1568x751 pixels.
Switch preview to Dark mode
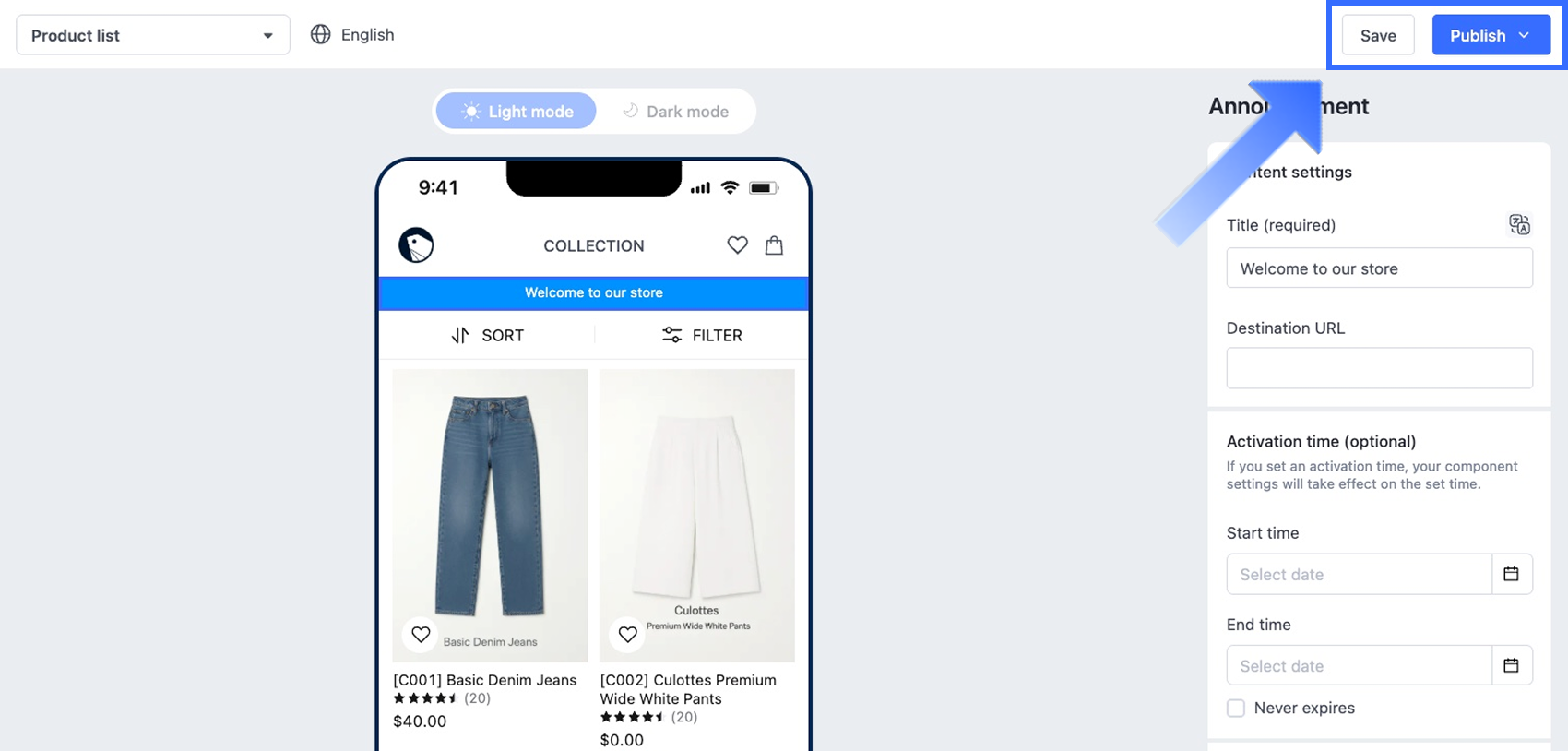pyautogui.click(x=676, y=112)
